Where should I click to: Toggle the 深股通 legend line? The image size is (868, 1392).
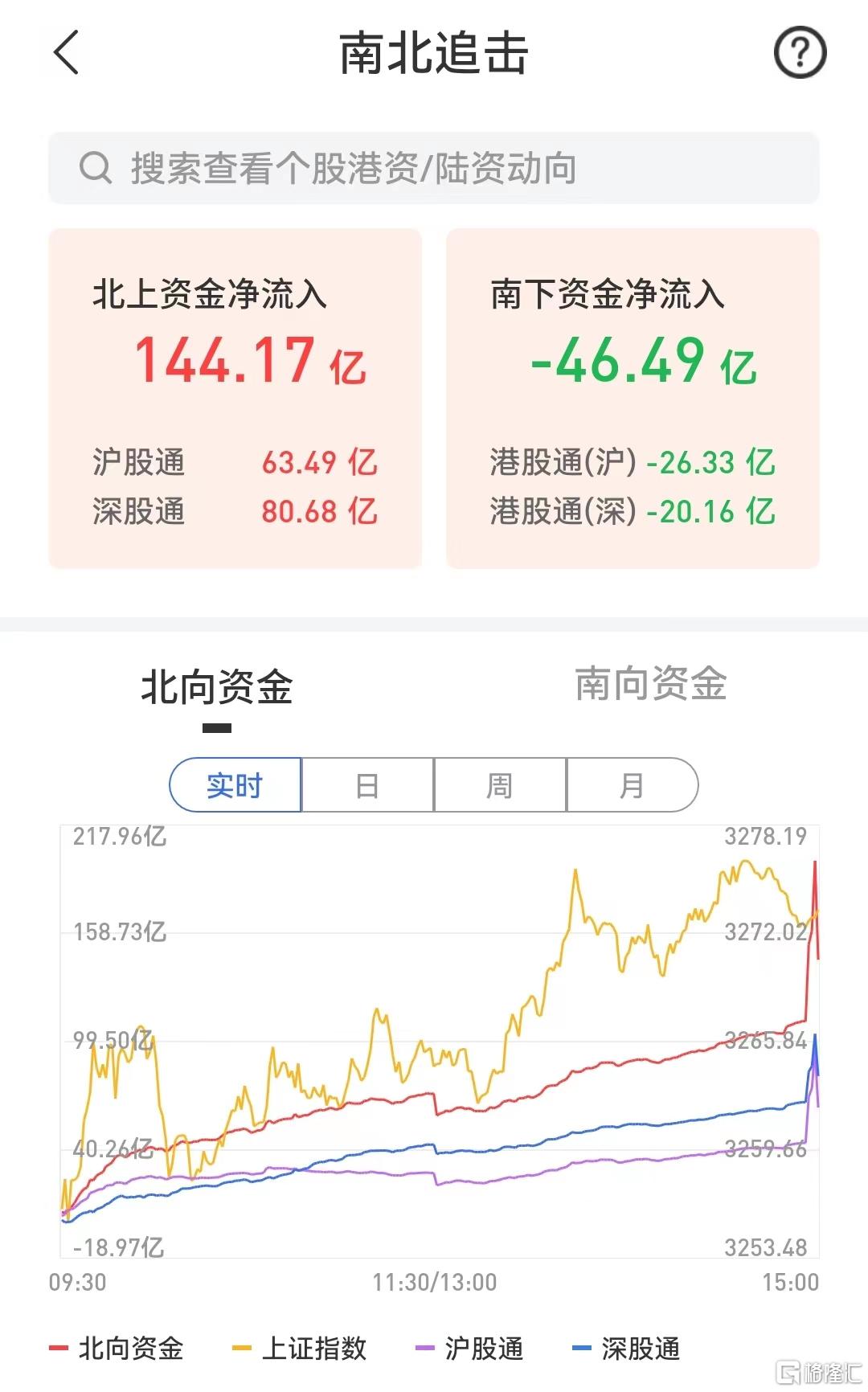626,1348
